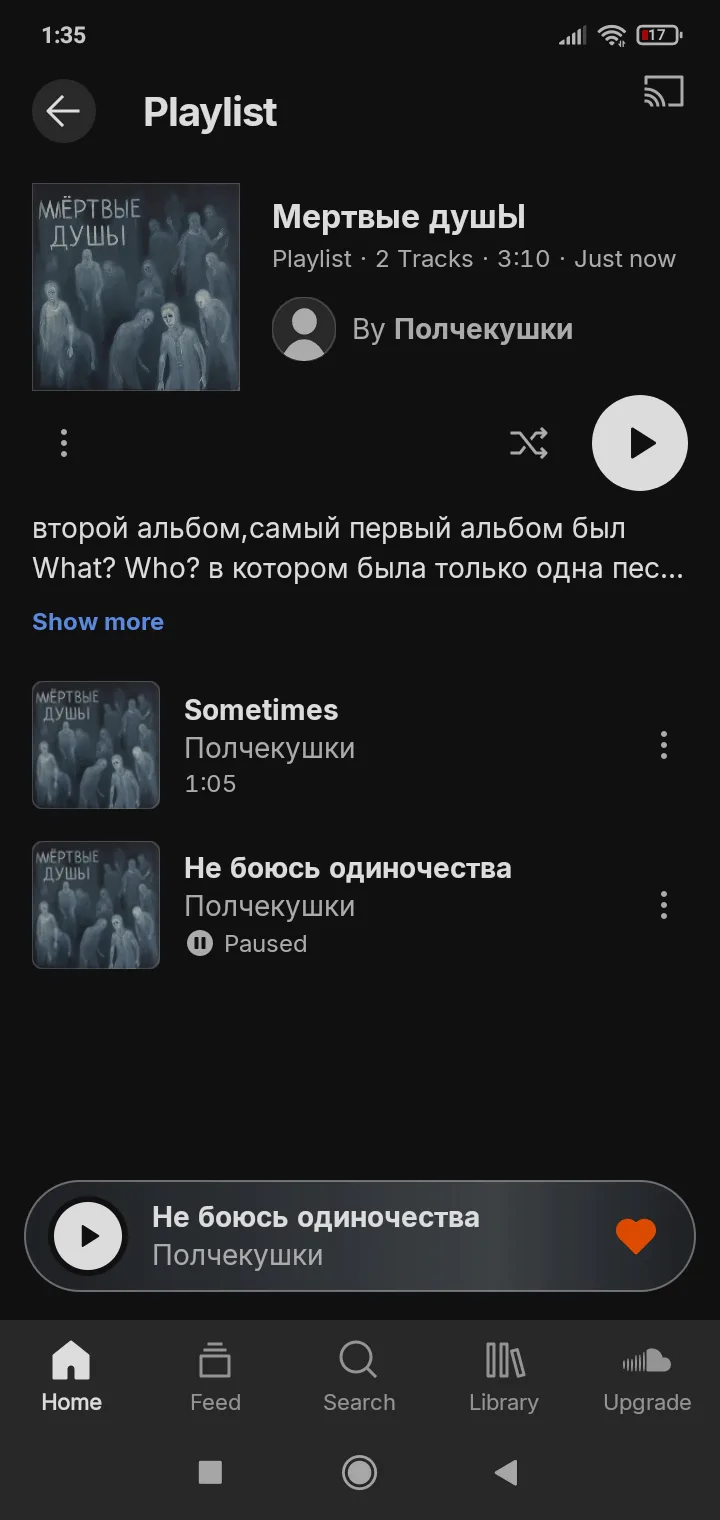Screen dimensions: 720x1520
Task: Open the cast to device icon
Action: point(664,92)
